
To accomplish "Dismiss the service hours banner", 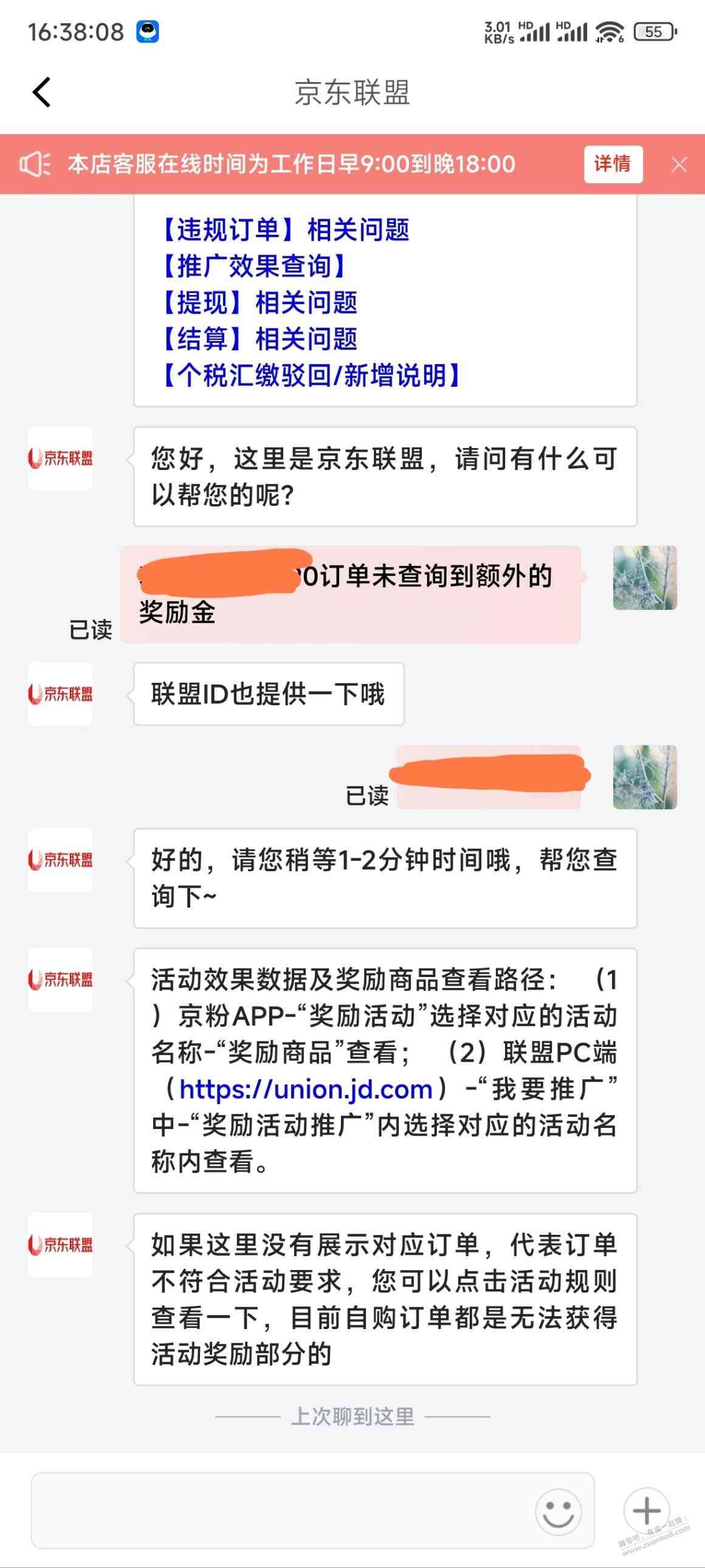I will point(679,164).
